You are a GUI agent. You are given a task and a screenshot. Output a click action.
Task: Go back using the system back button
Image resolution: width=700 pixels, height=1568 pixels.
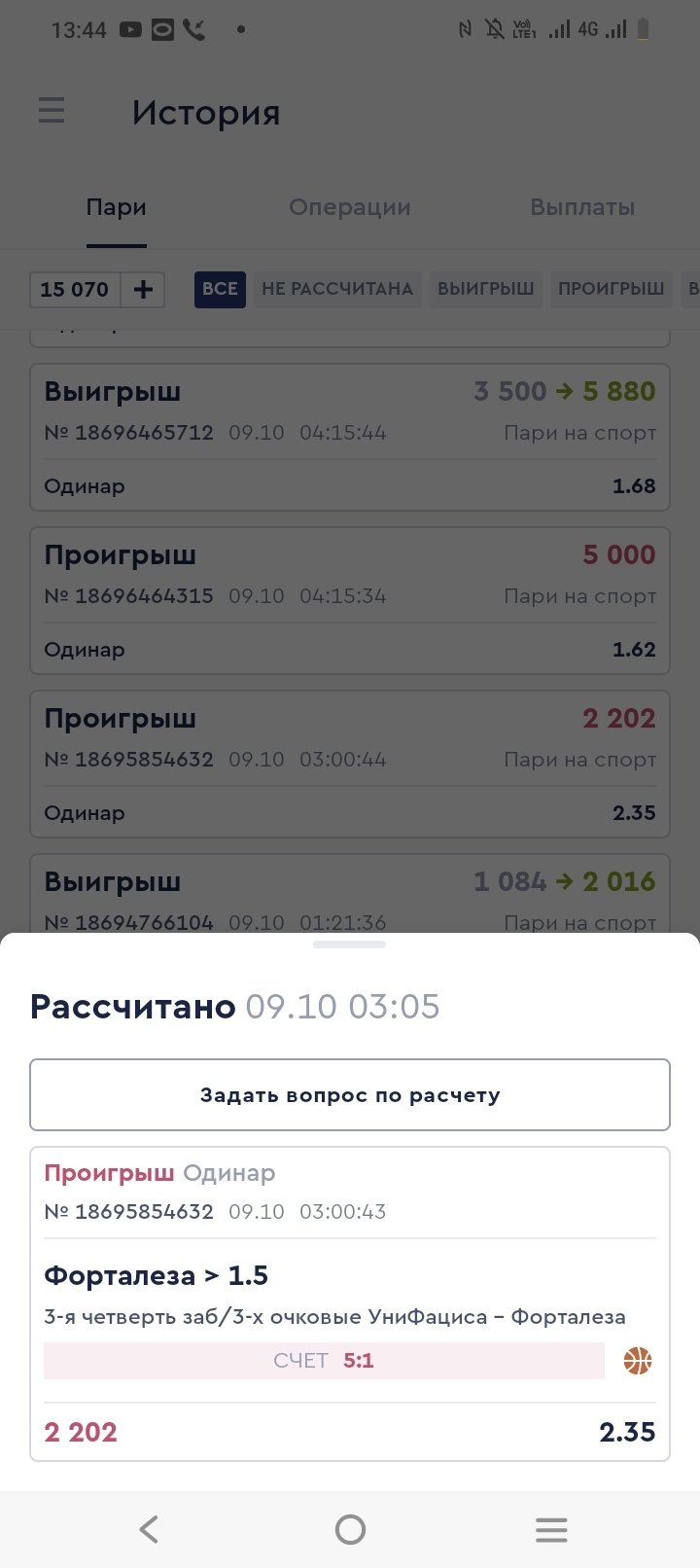coord(149,1530)
